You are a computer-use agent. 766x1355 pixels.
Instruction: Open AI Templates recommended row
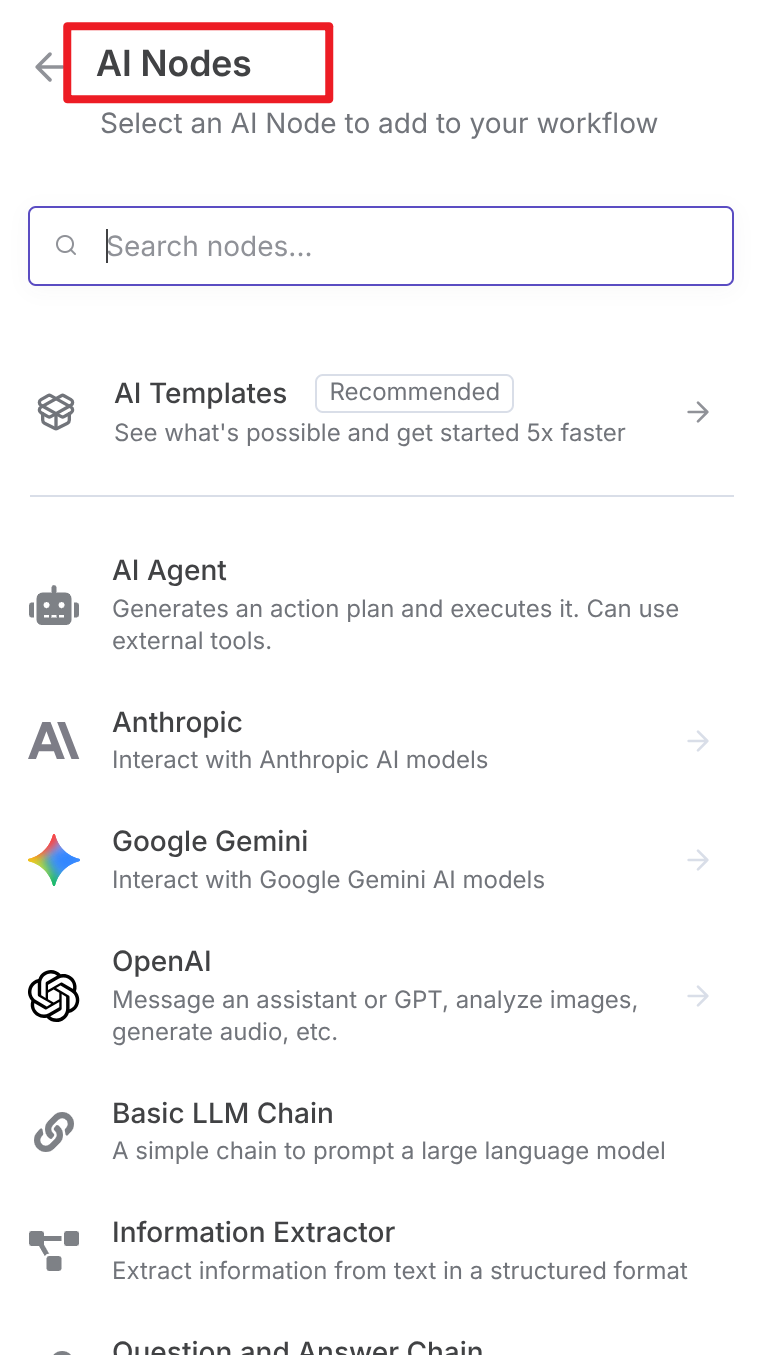click(381, 412)
